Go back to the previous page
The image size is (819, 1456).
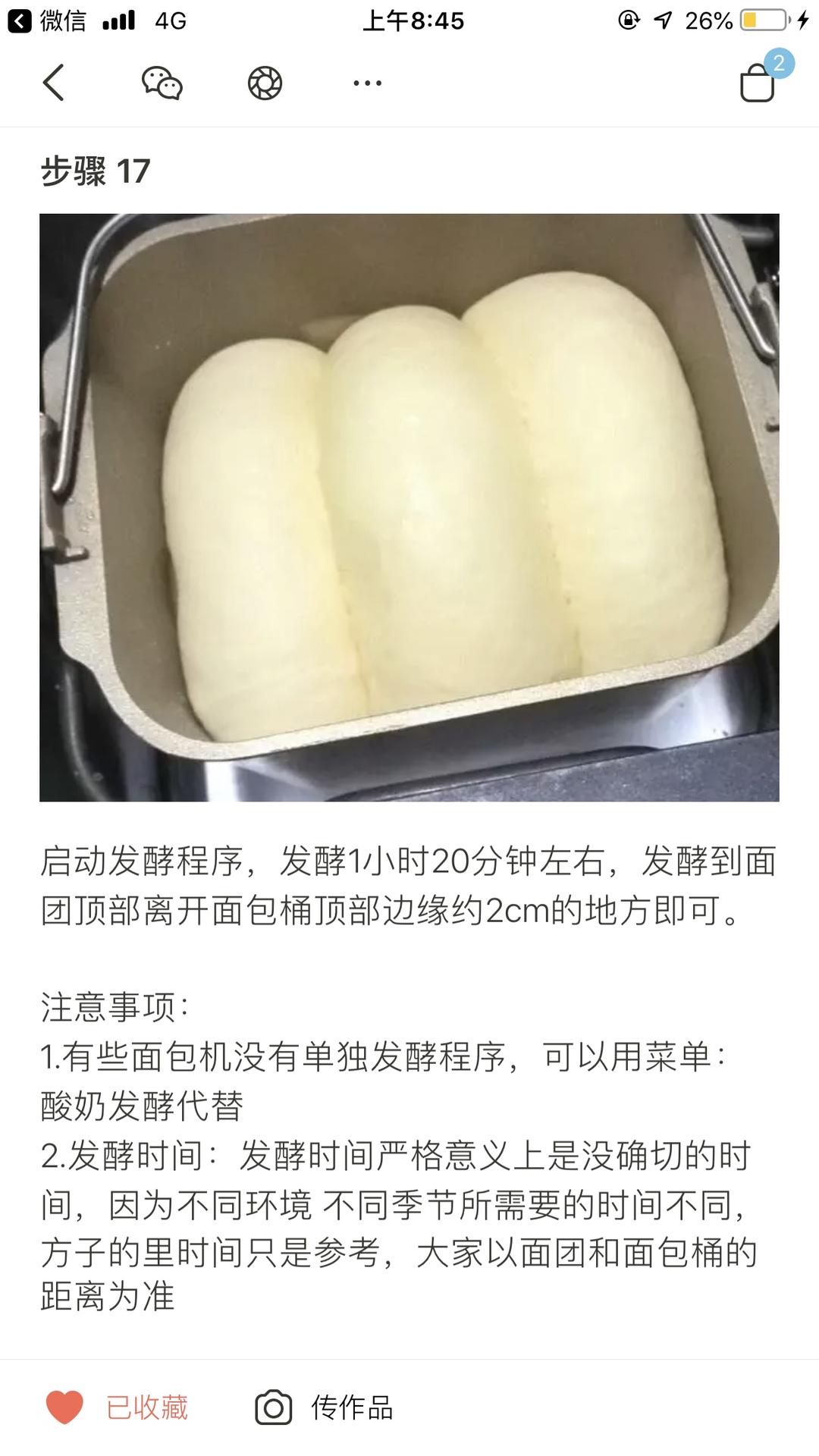(53, 83)
